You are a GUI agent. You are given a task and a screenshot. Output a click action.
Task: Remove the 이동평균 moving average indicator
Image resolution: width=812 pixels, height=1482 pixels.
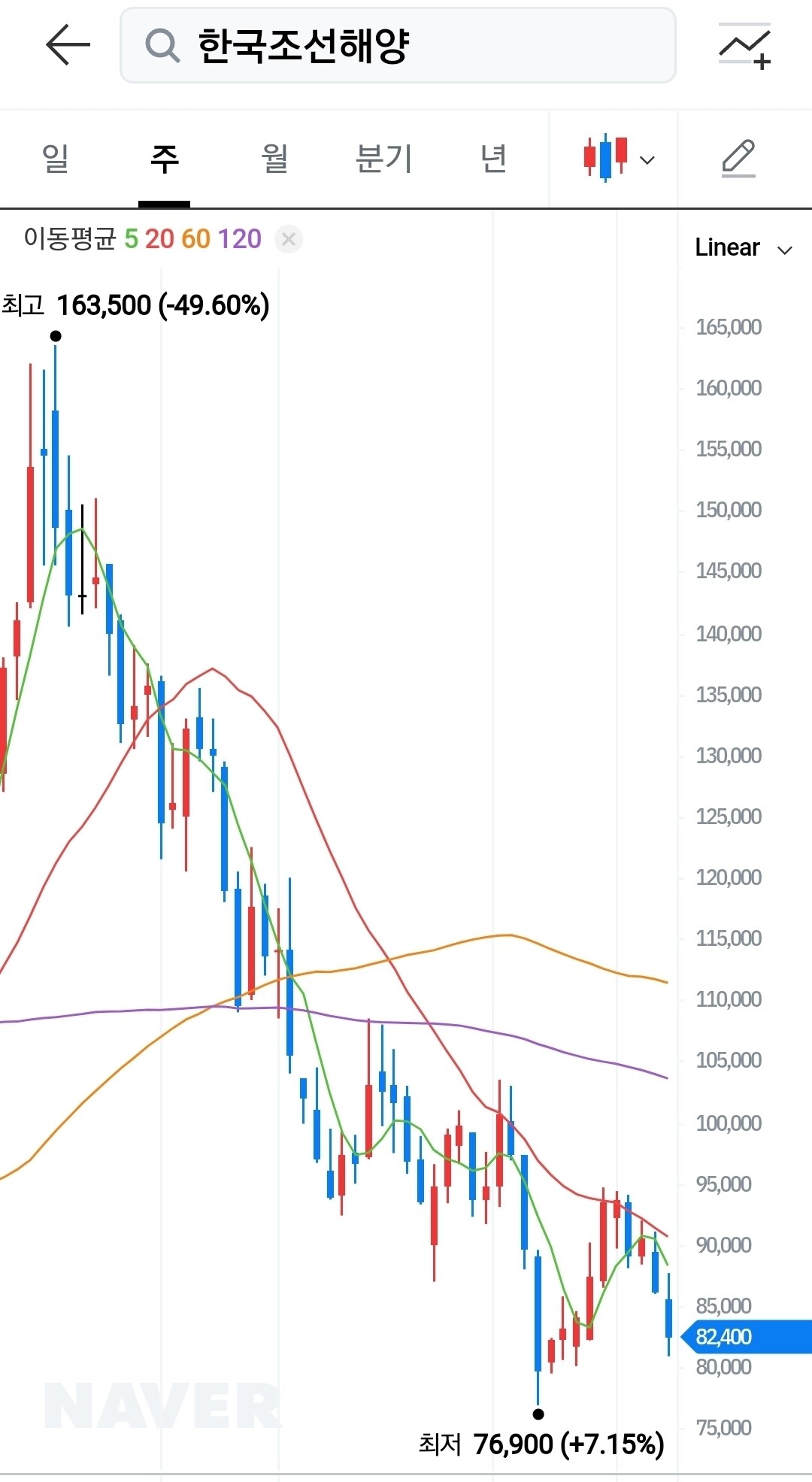[x=288, y=239]
